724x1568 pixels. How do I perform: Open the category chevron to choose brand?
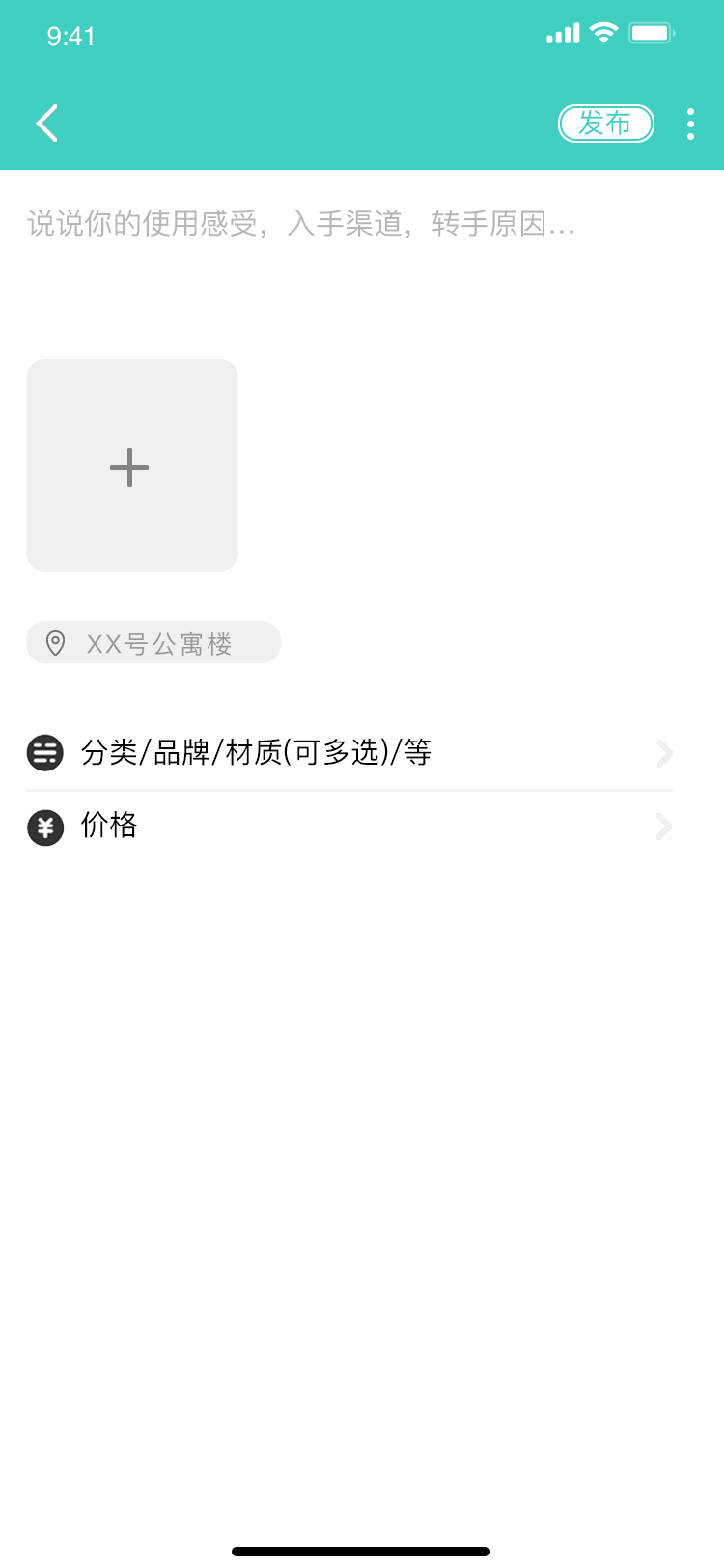point(663,753)
